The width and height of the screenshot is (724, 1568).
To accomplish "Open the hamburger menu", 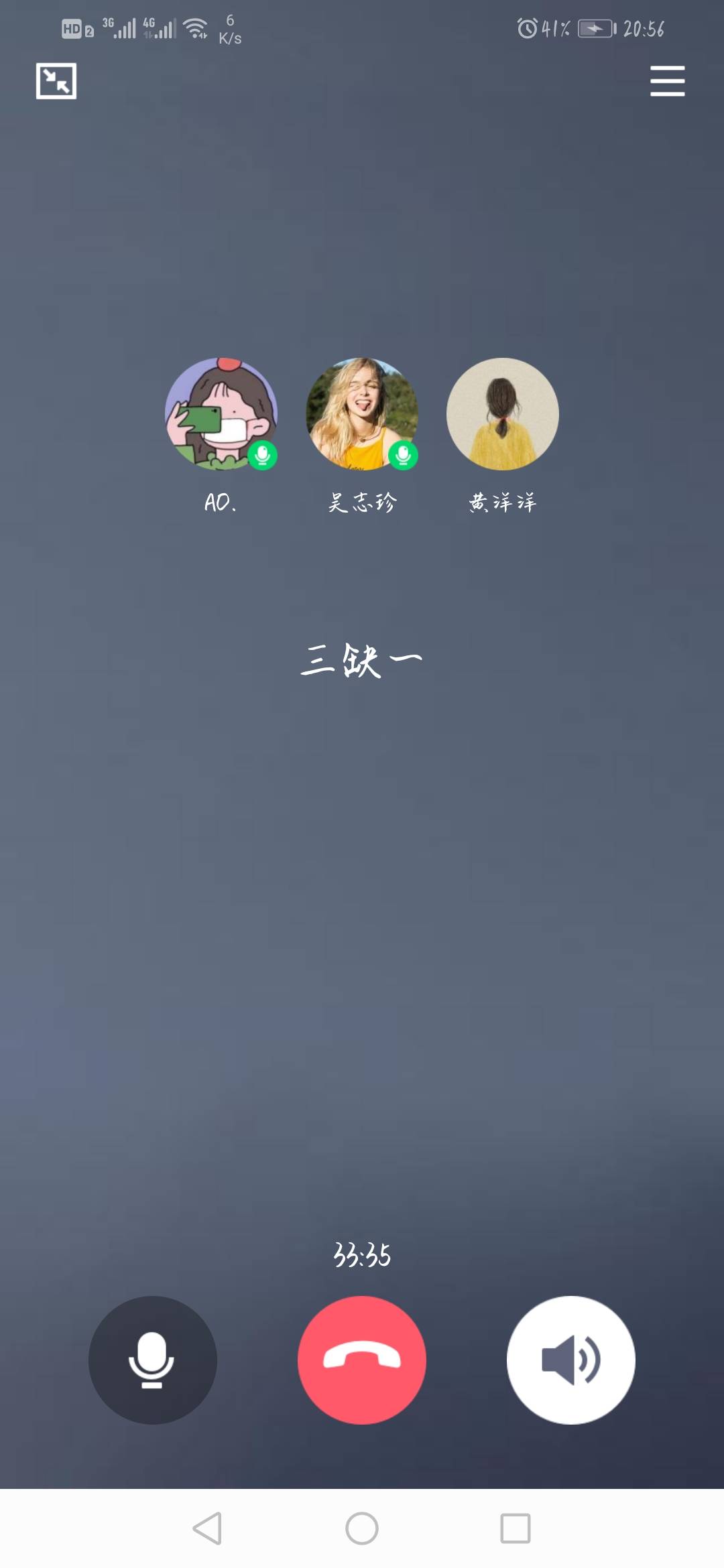I will point(667,81).
